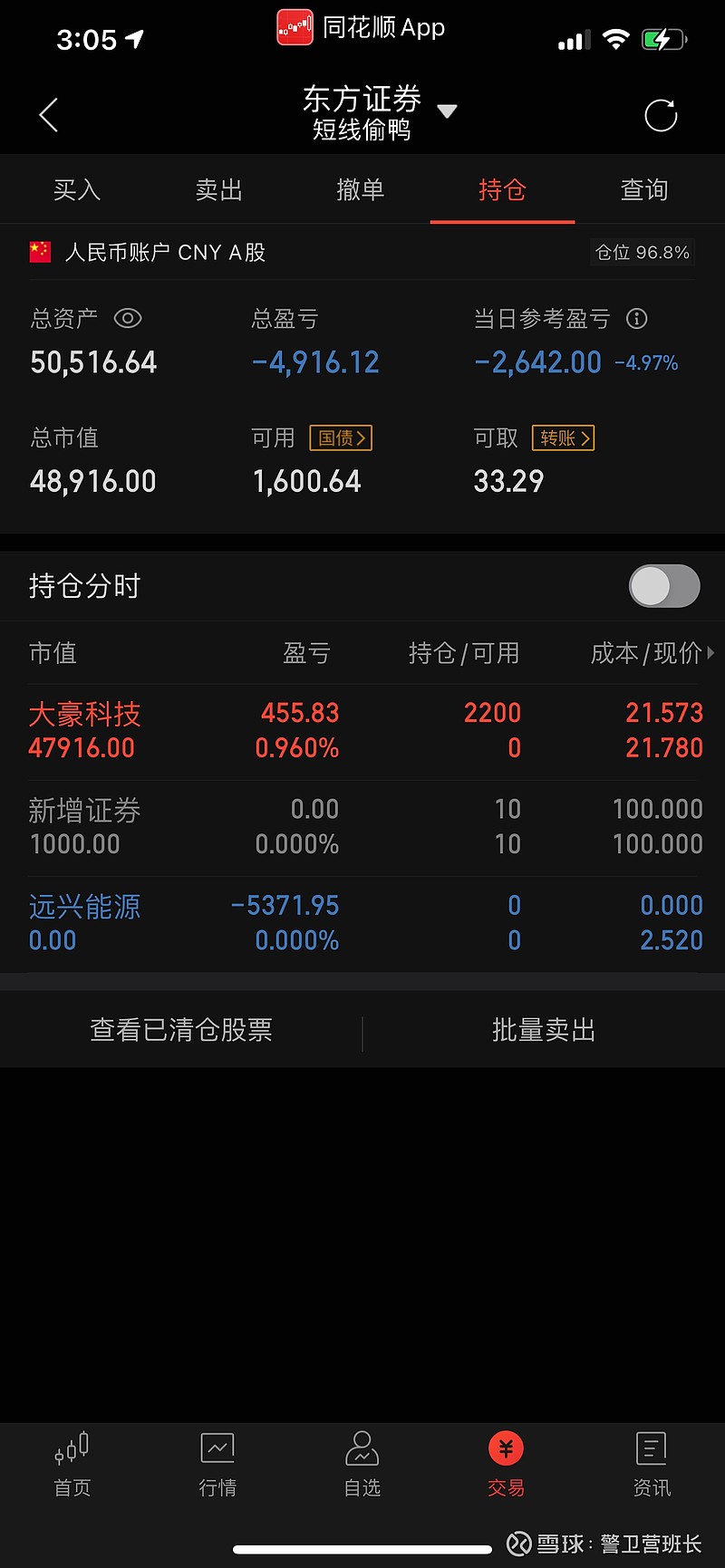
Task: Switch to the 自选 bottom tab
Action: pos(362,1464)
